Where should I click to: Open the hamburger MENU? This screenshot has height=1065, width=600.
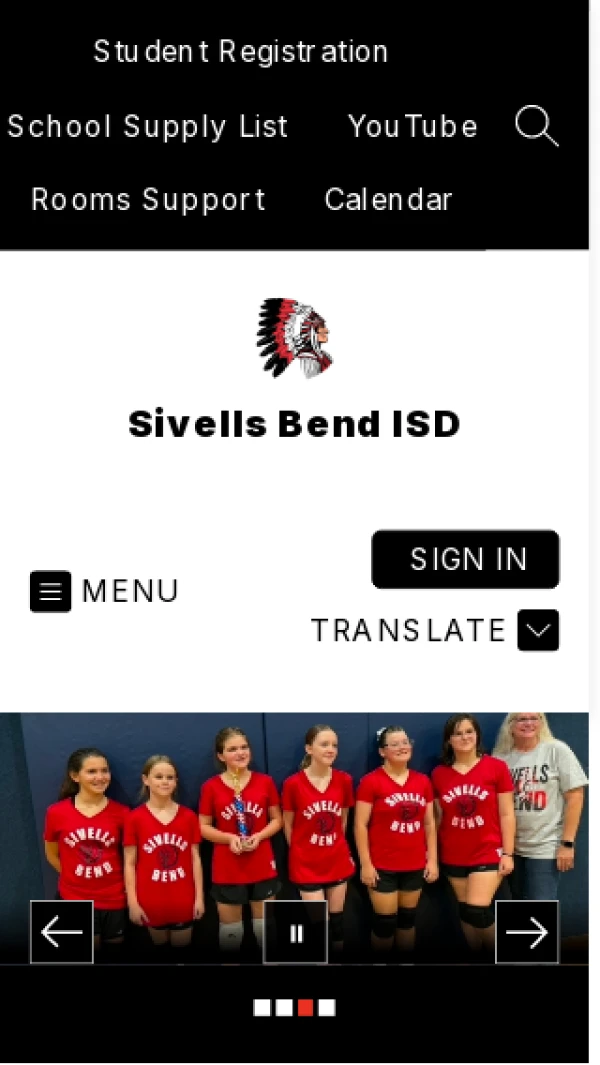(x=104, y=591)
